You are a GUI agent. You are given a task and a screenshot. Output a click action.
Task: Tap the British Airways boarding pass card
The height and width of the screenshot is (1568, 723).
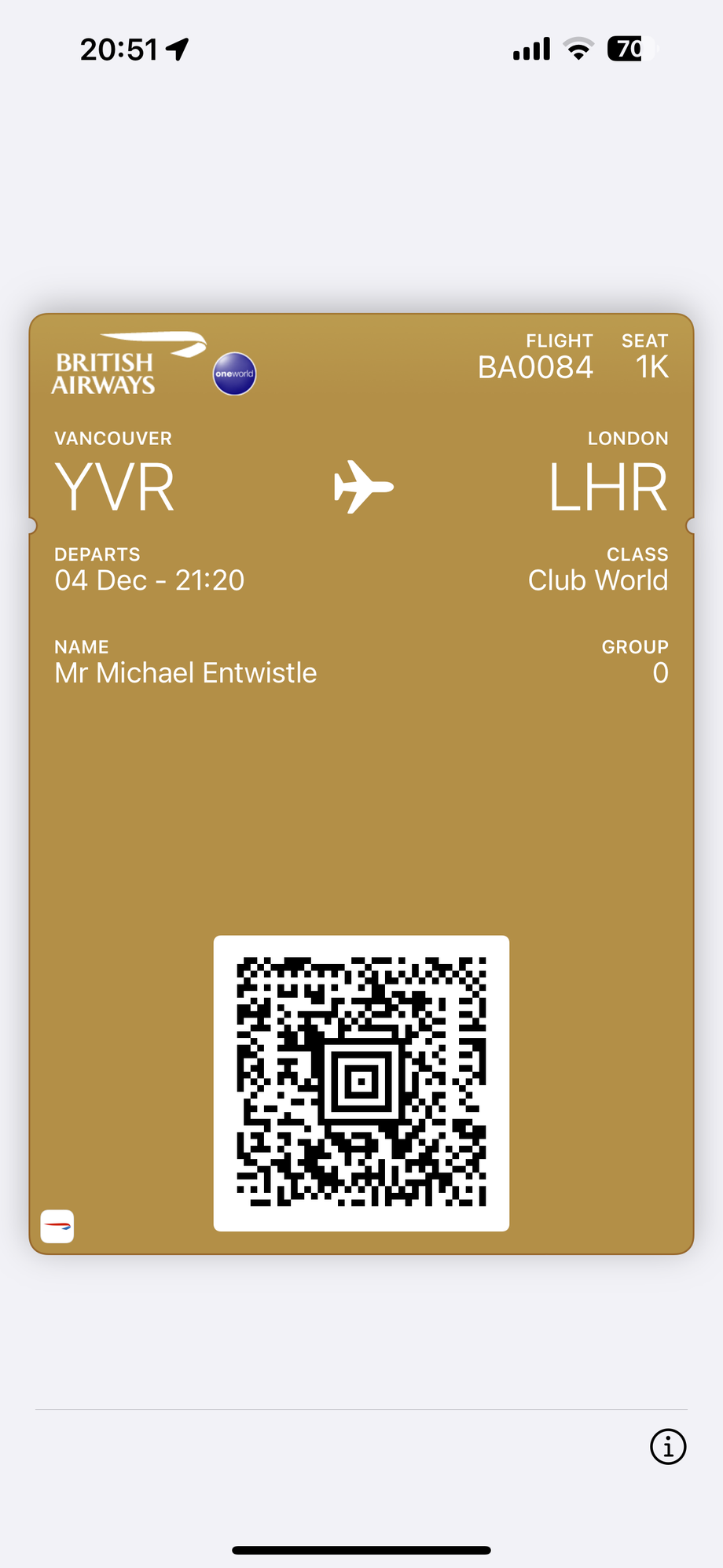tap(361, 784)
